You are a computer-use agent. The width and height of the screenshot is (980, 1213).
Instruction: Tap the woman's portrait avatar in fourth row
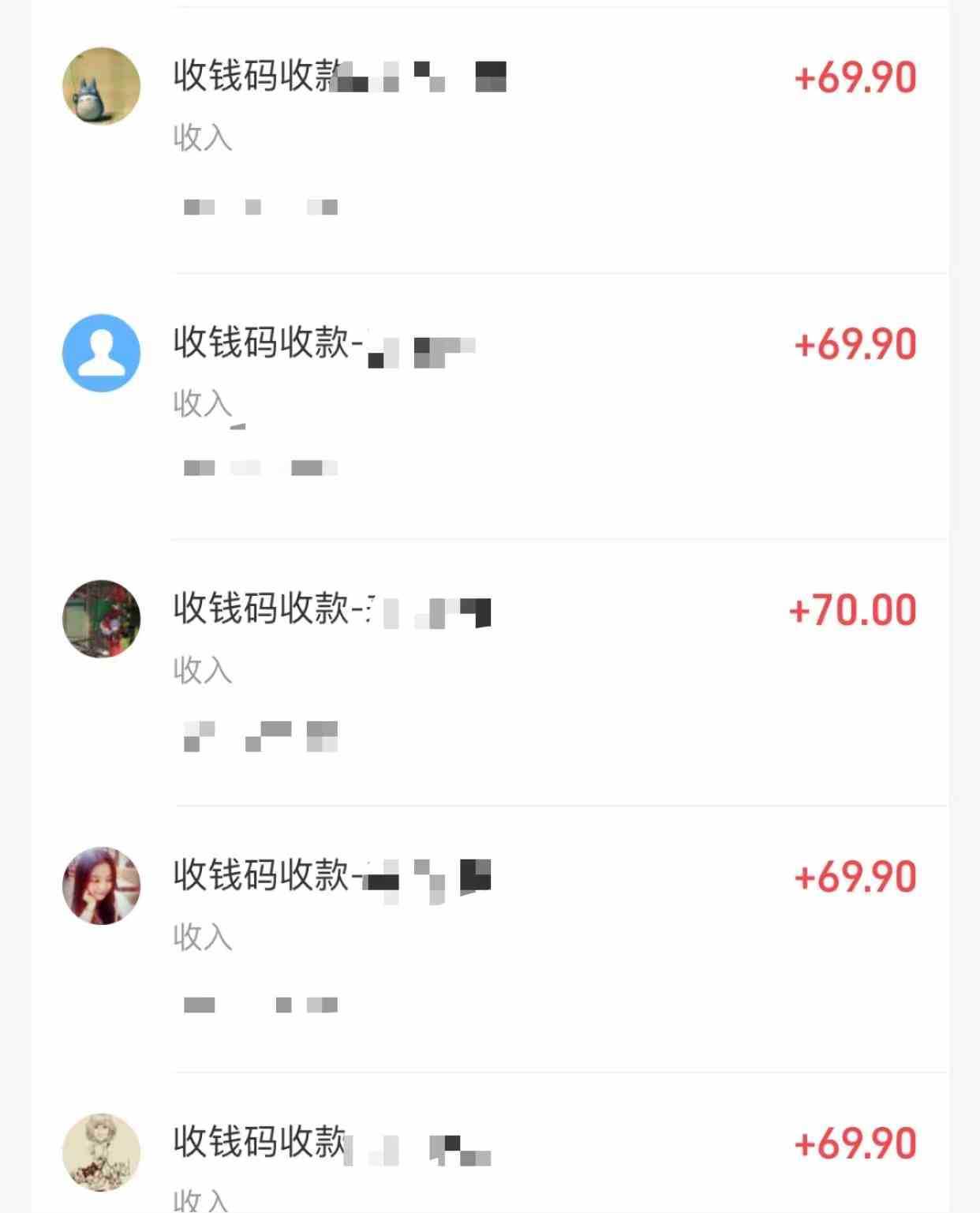[102, 887]
